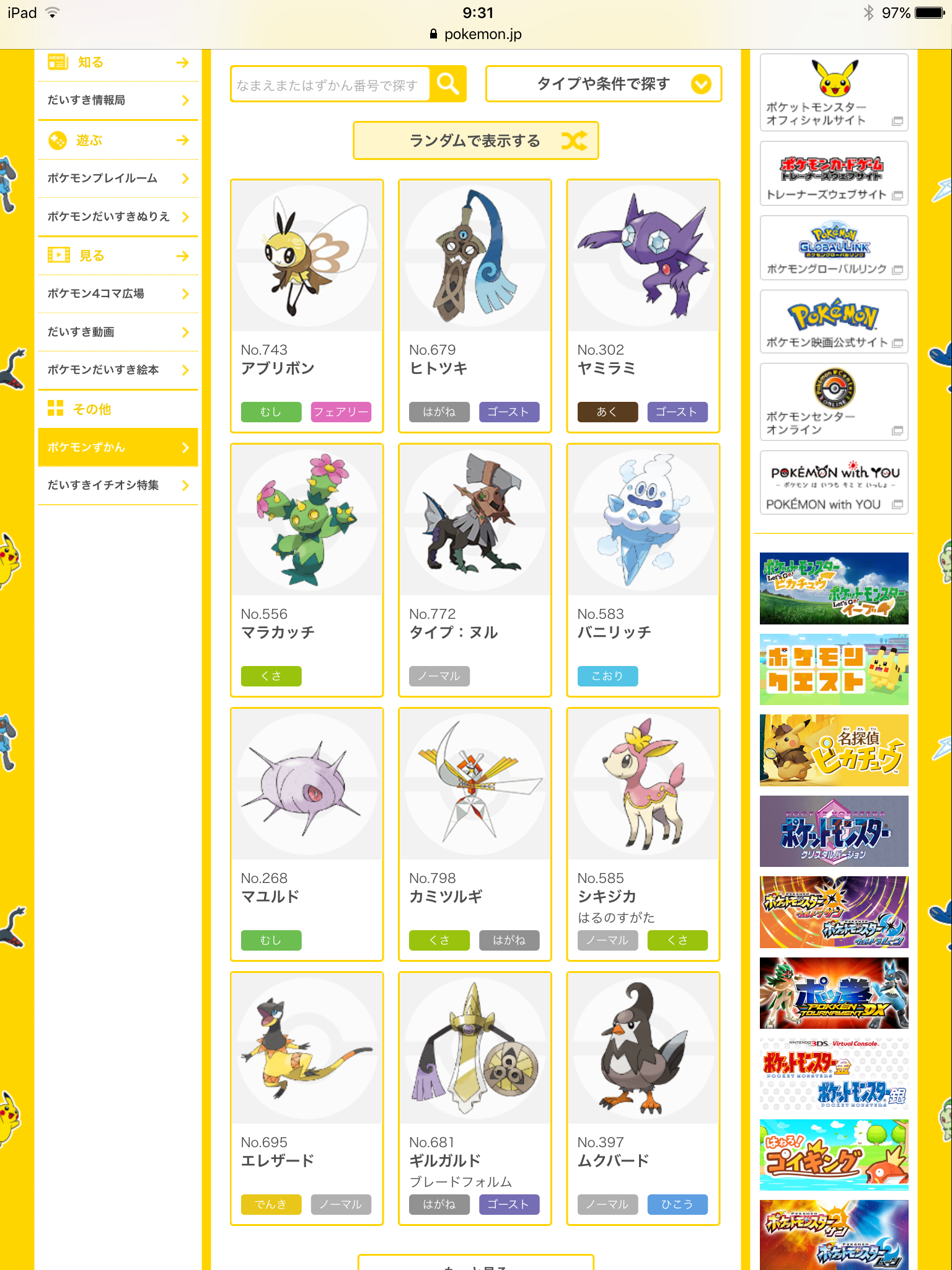This screenshot has width=952, height=1270.
Task: Open the ヤミラミ No.302 card
Action: click(x=643, y=306)
